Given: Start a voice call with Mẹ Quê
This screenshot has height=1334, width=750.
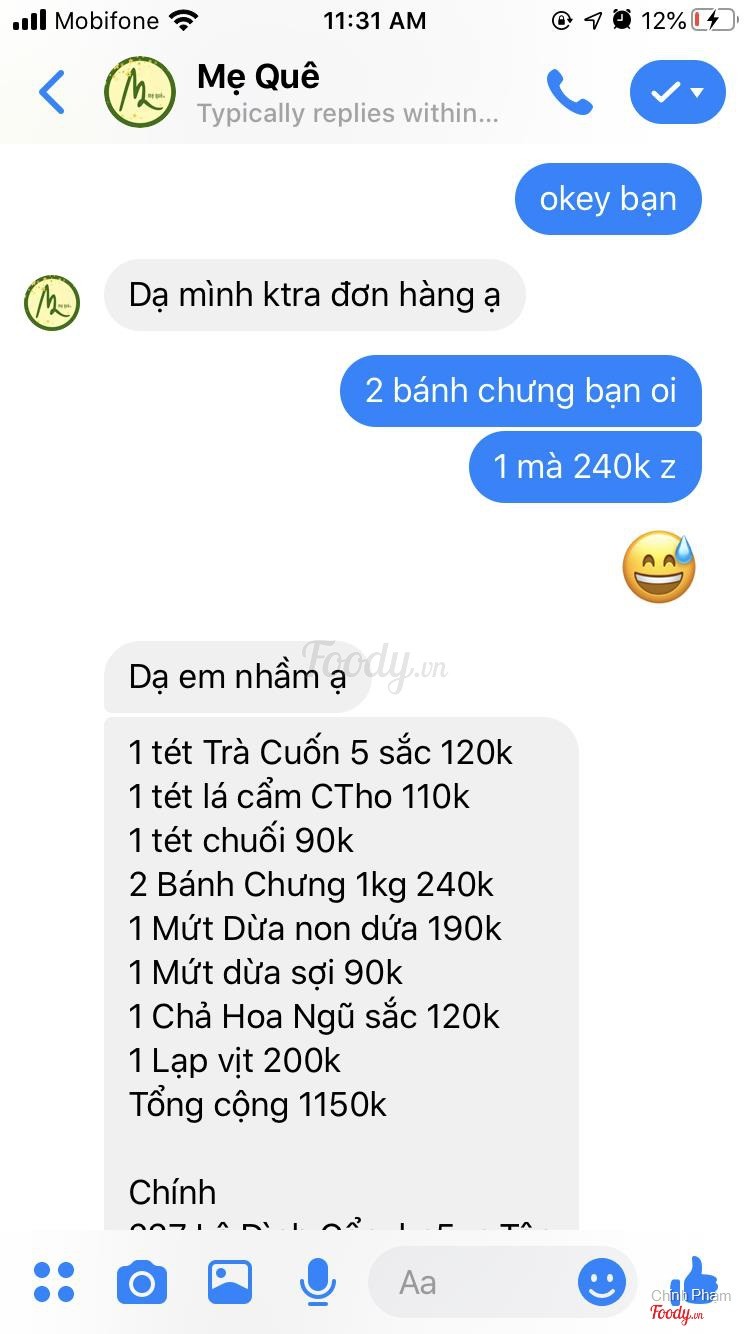Looking at the screenshot, I should pos(569,92).
